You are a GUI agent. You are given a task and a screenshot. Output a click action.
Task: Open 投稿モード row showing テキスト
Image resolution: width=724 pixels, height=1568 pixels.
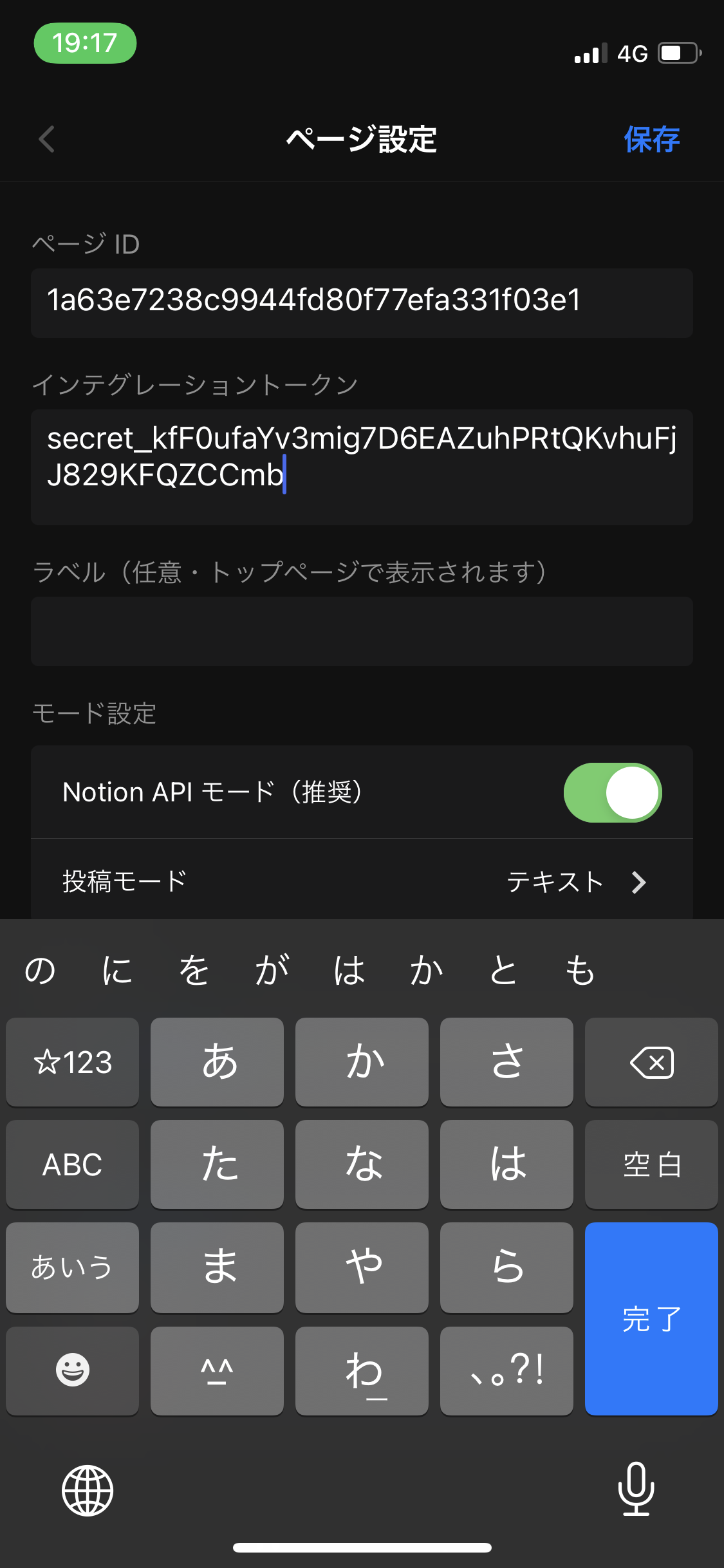point(362,881)
